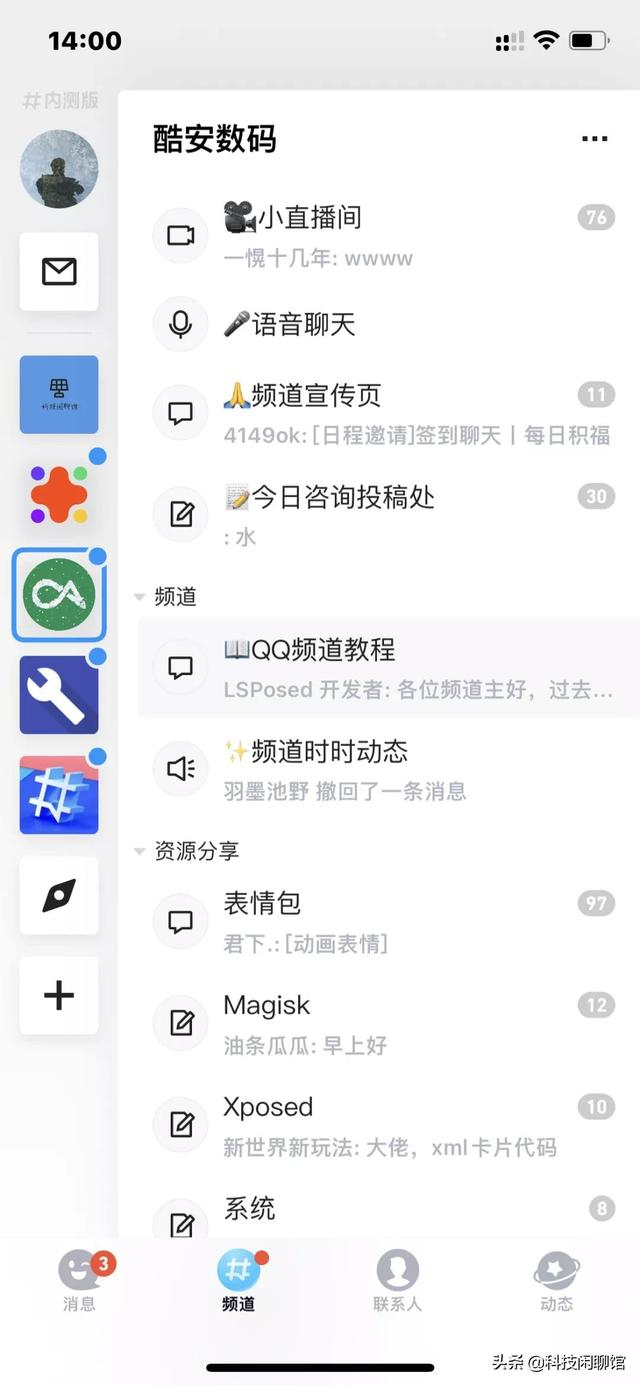Open the QQ频道教程 channel

(380, 667)
